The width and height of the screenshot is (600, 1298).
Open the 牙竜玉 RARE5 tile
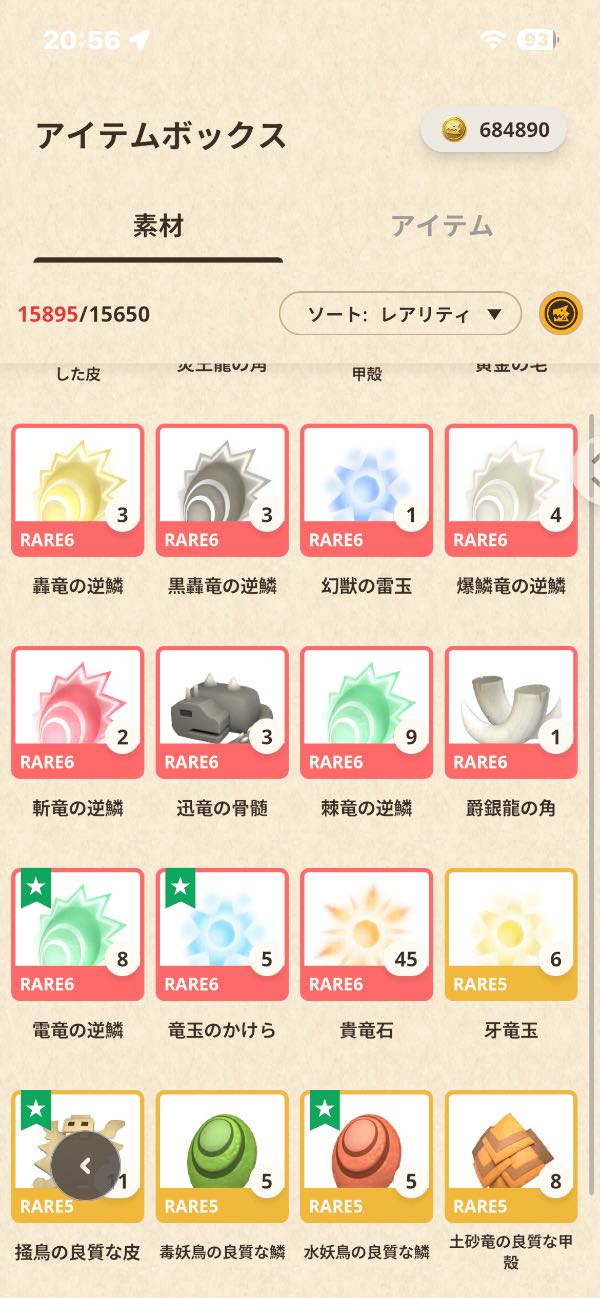point(511,934)
